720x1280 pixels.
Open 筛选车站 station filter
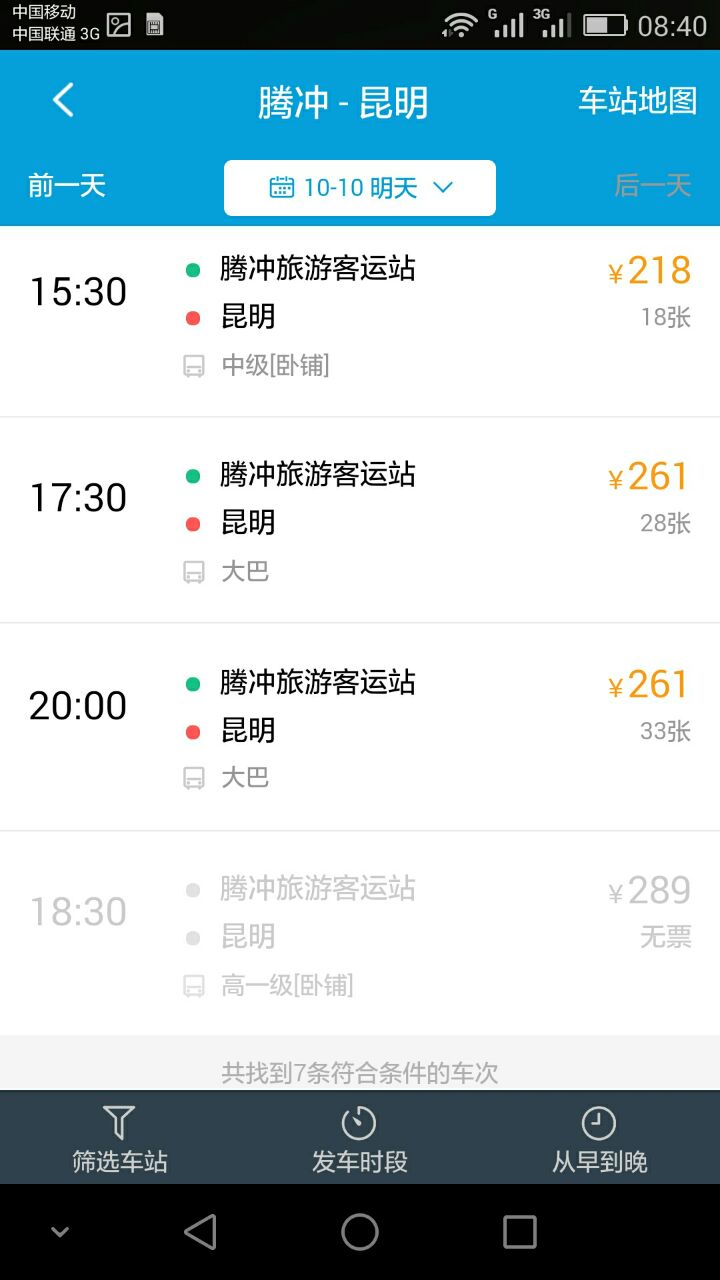tap(119, 1139)
